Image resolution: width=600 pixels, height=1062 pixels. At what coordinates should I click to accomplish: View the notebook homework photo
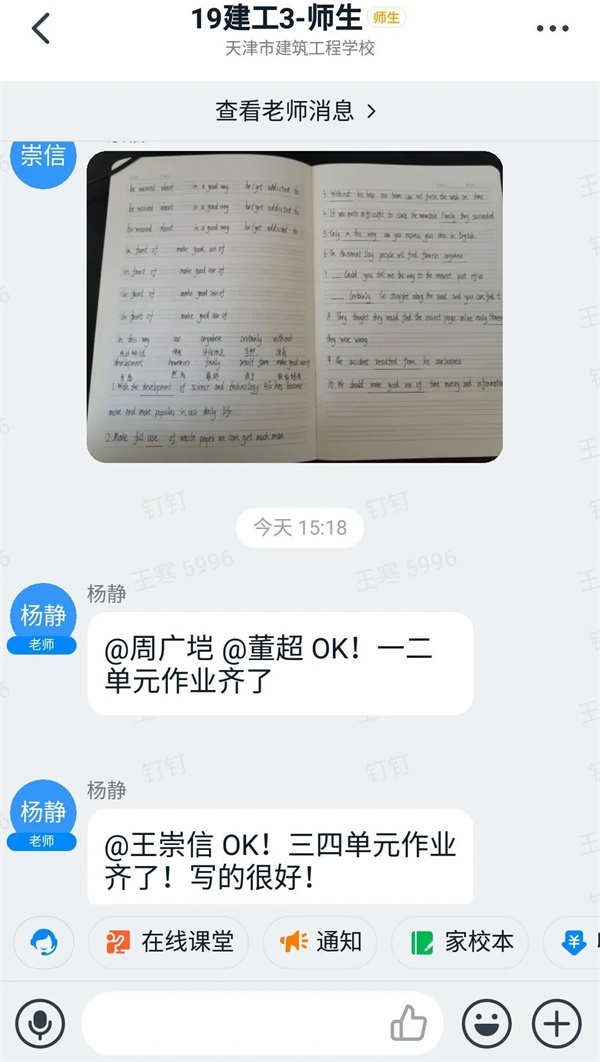pyautogui.click(x=295, y=306)
